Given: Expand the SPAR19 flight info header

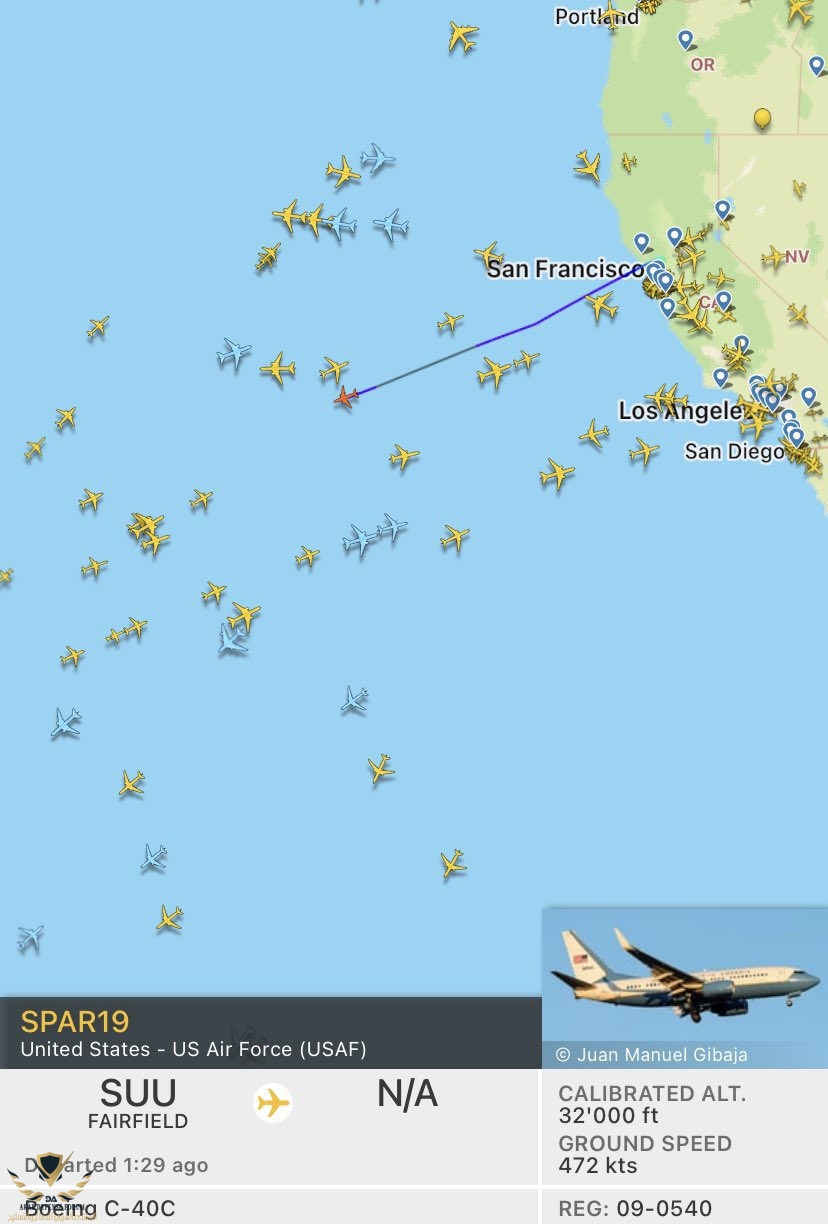Looking at the screenshot, I should pos(270,1033).
